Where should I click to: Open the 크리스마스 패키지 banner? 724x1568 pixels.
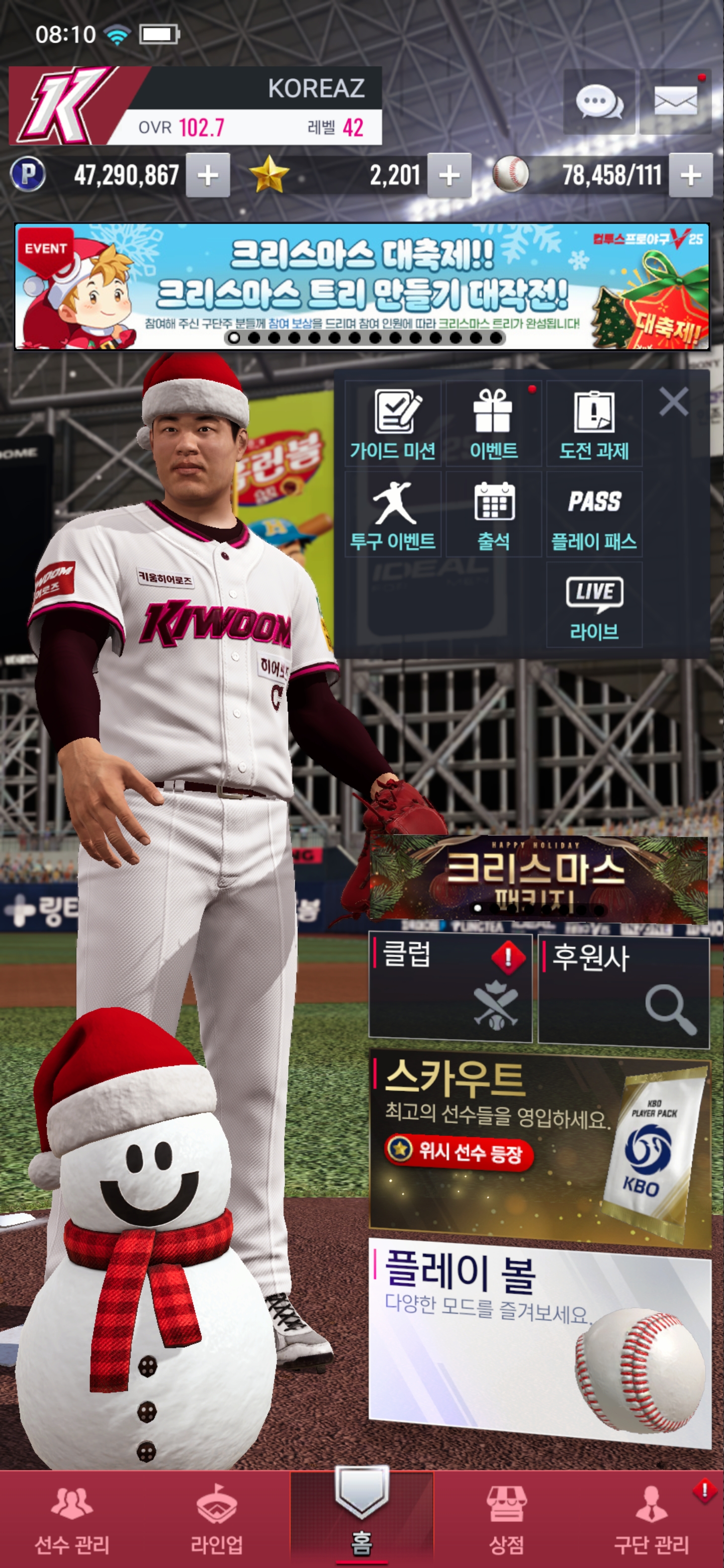click(538, 876)
